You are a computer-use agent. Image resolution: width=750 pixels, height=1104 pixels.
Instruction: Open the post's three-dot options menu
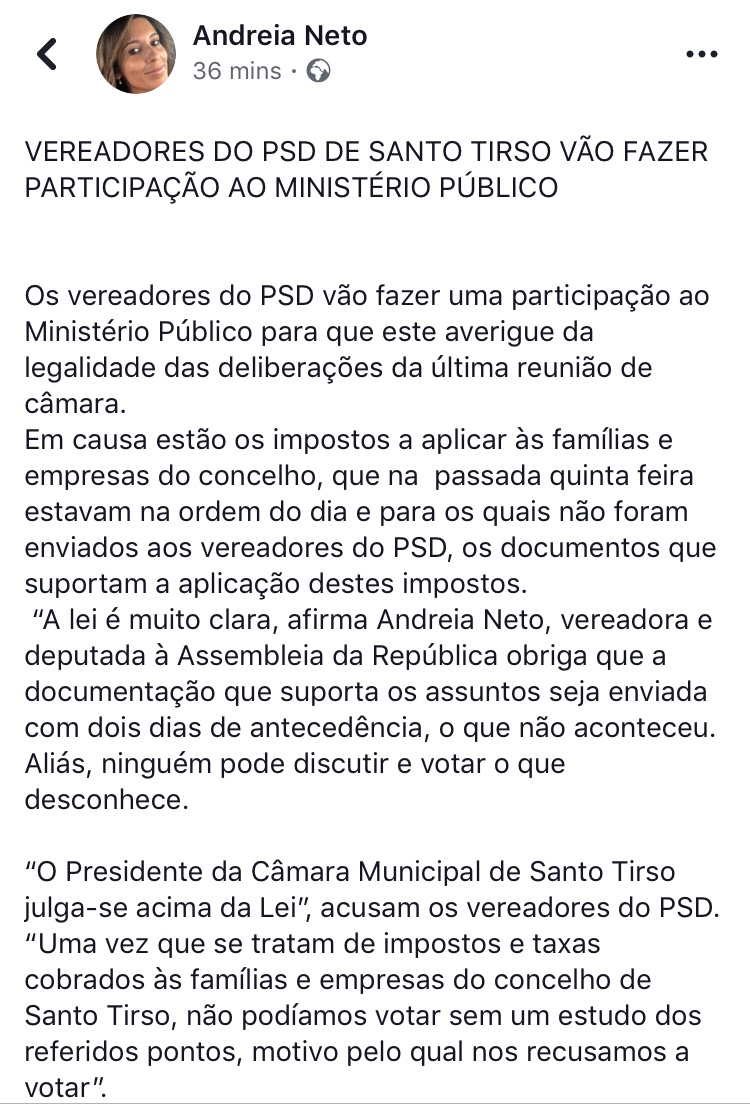pyautogui.click(x=701, y=54)
